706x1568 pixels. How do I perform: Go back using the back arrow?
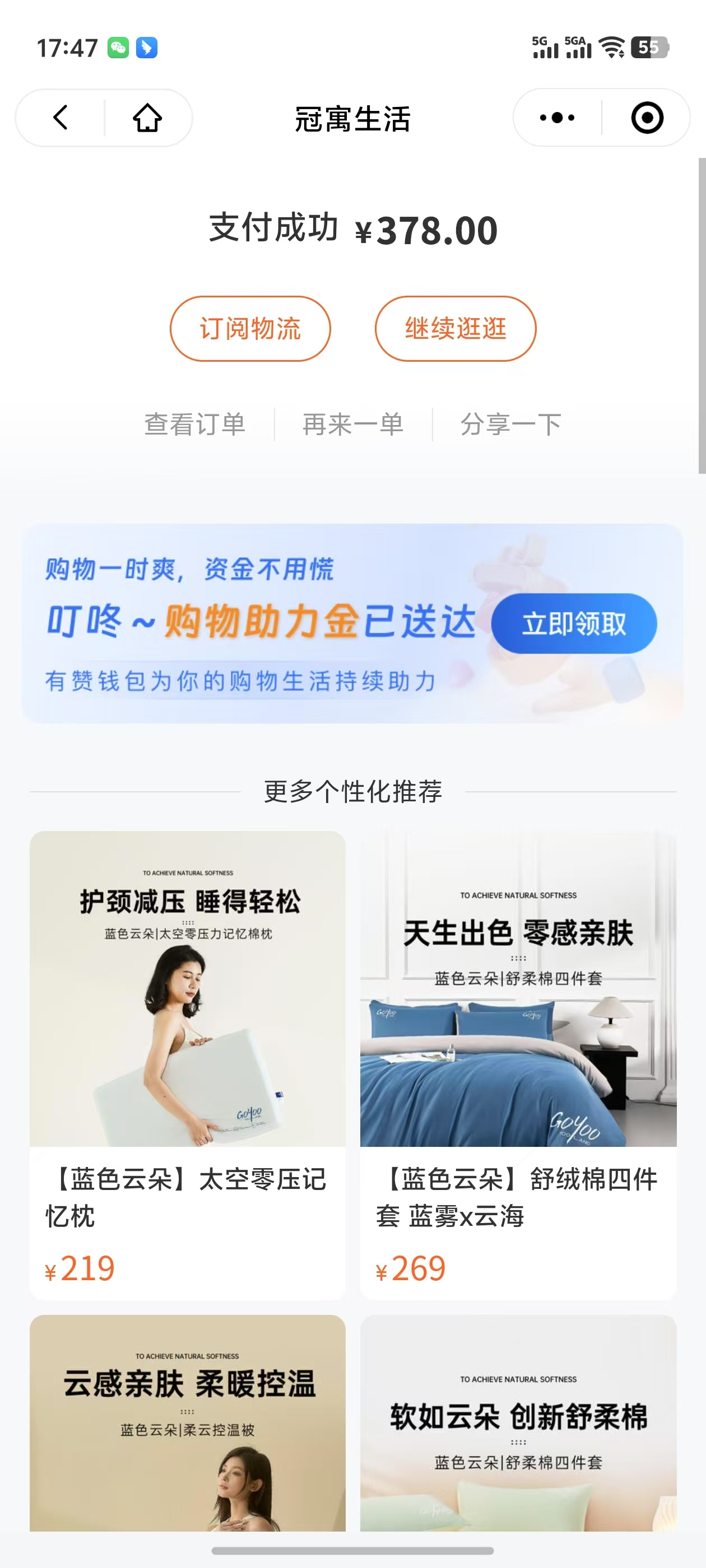click(61, 118)
